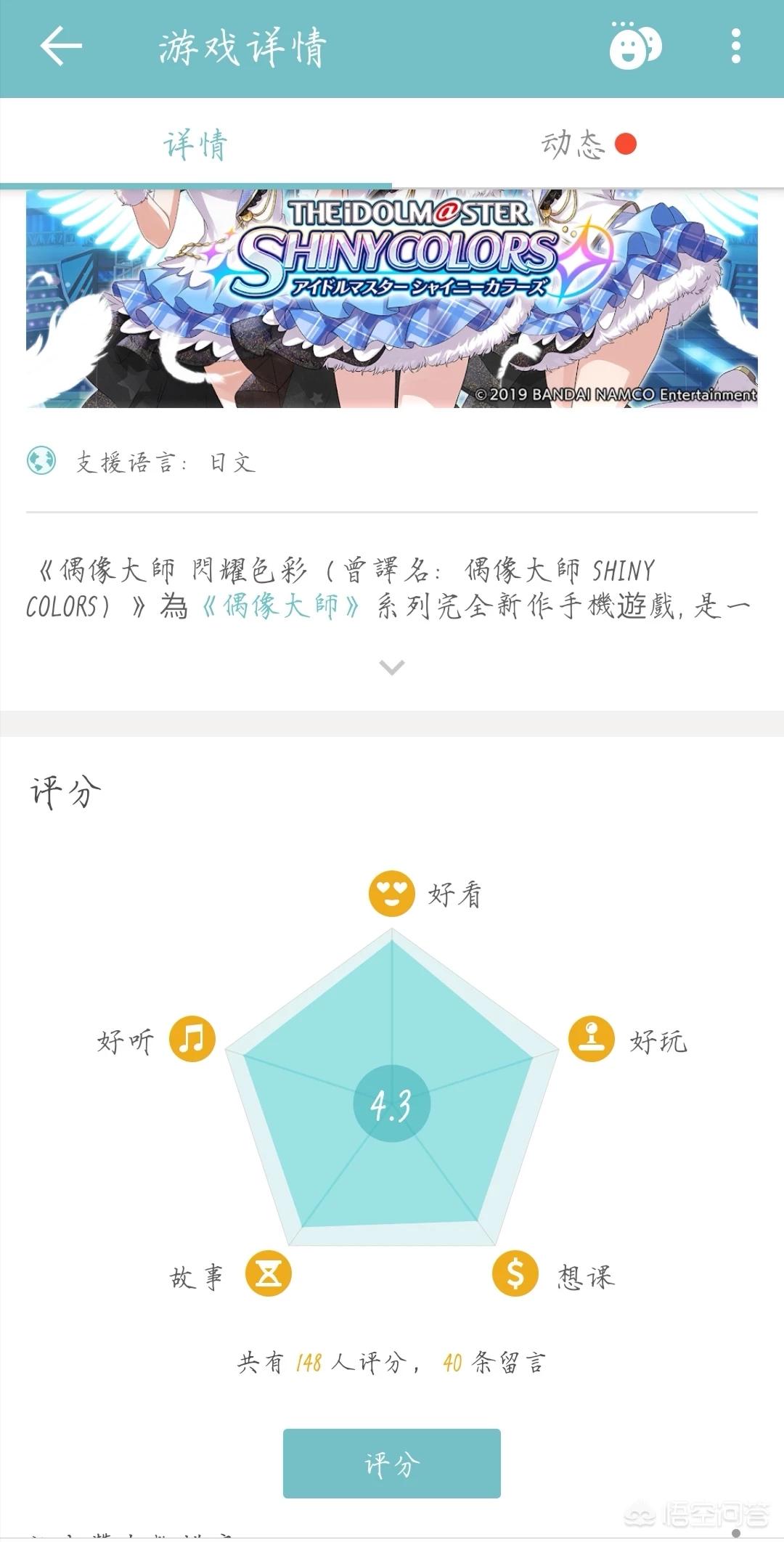The width and height of the screenshot is (784, 1542).
Task: Open the 《偶像大師》 series link
Action: pyautogui.click(x=281, y=606)
